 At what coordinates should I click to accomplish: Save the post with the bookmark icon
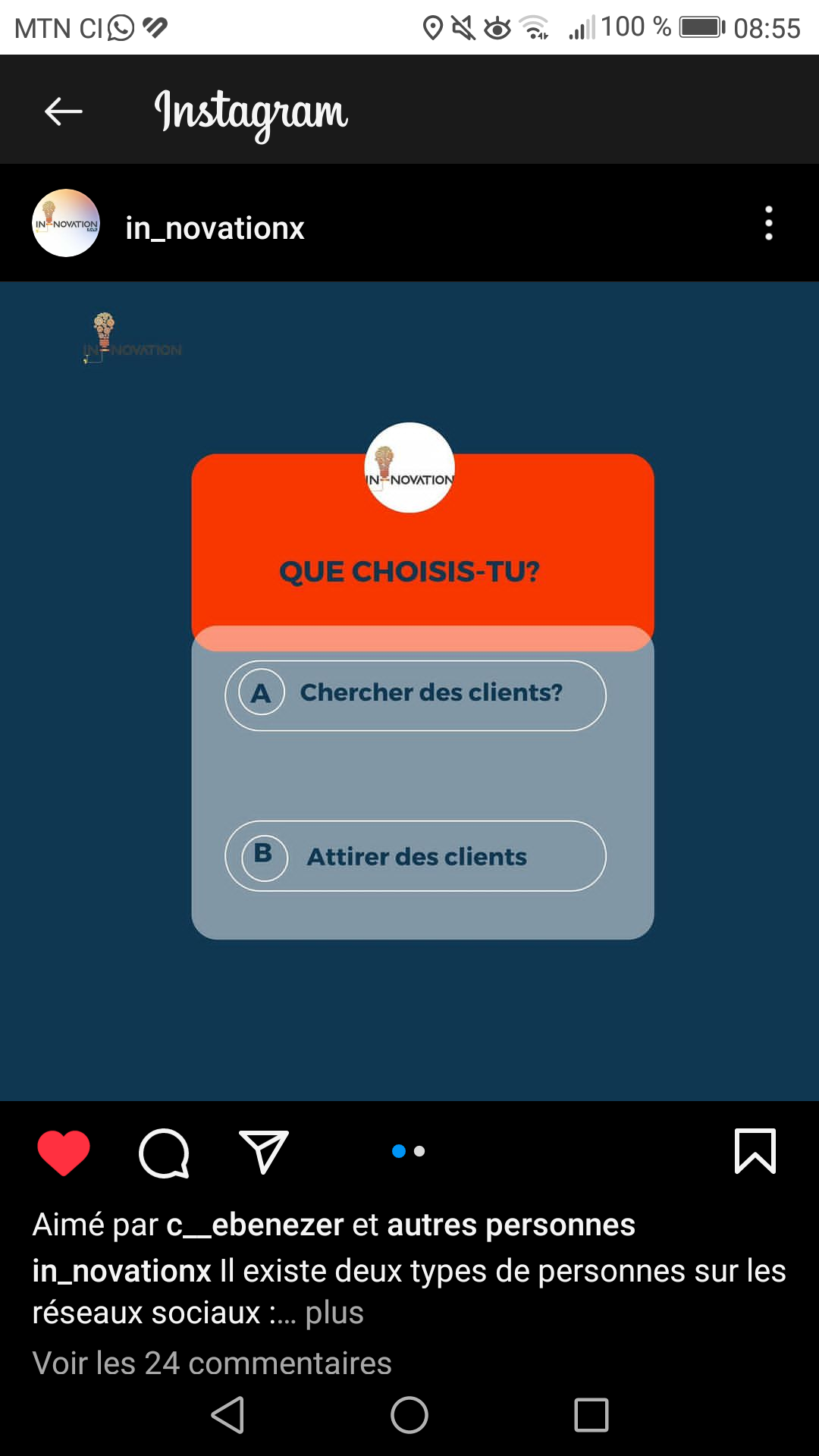755,1151
